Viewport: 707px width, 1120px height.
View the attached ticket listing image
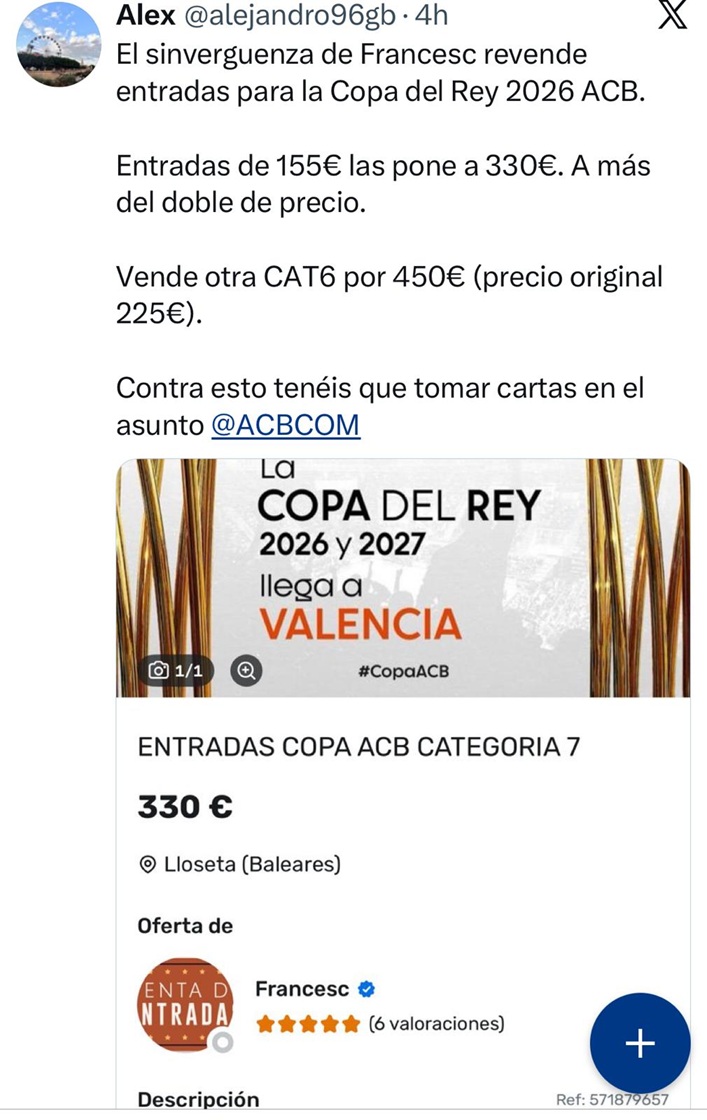tap(403, 578)
